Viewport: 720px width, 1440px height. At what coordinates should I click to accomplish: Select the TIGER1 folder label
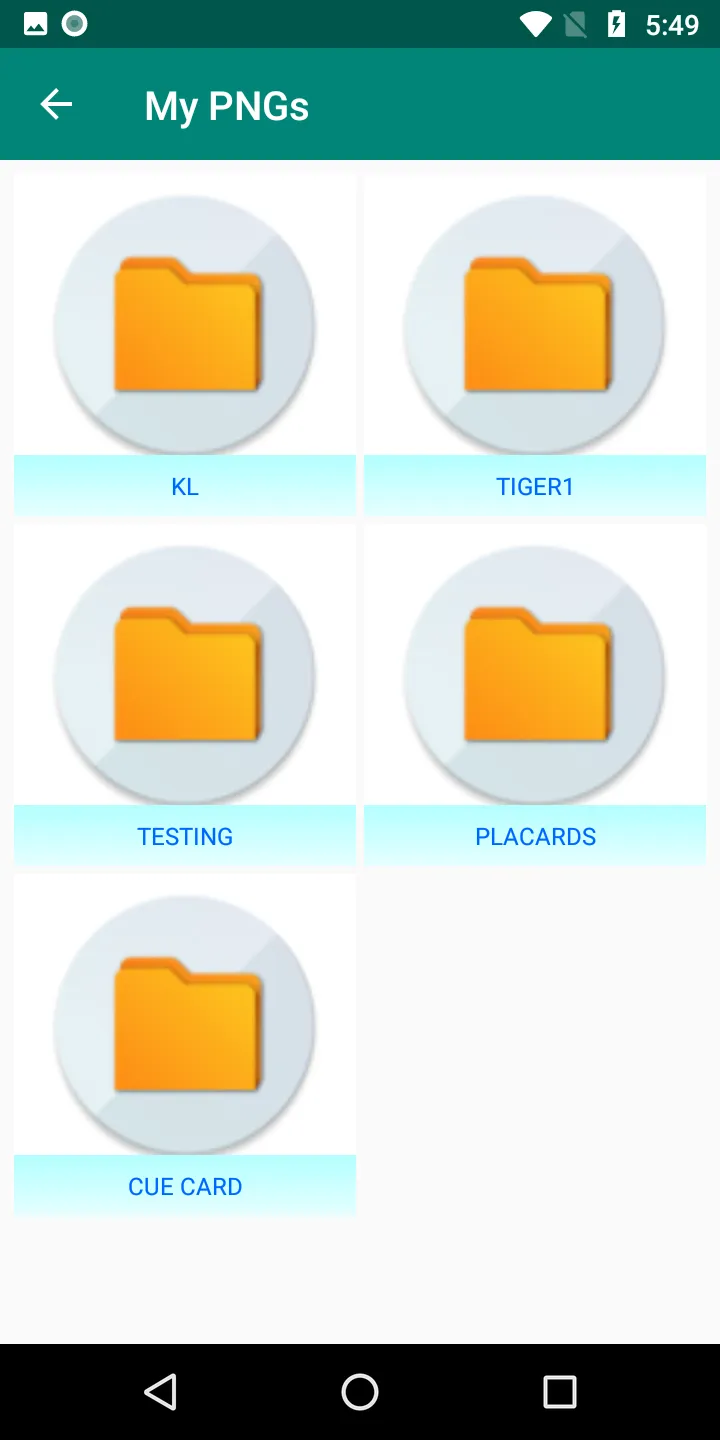tap(535, 487)
